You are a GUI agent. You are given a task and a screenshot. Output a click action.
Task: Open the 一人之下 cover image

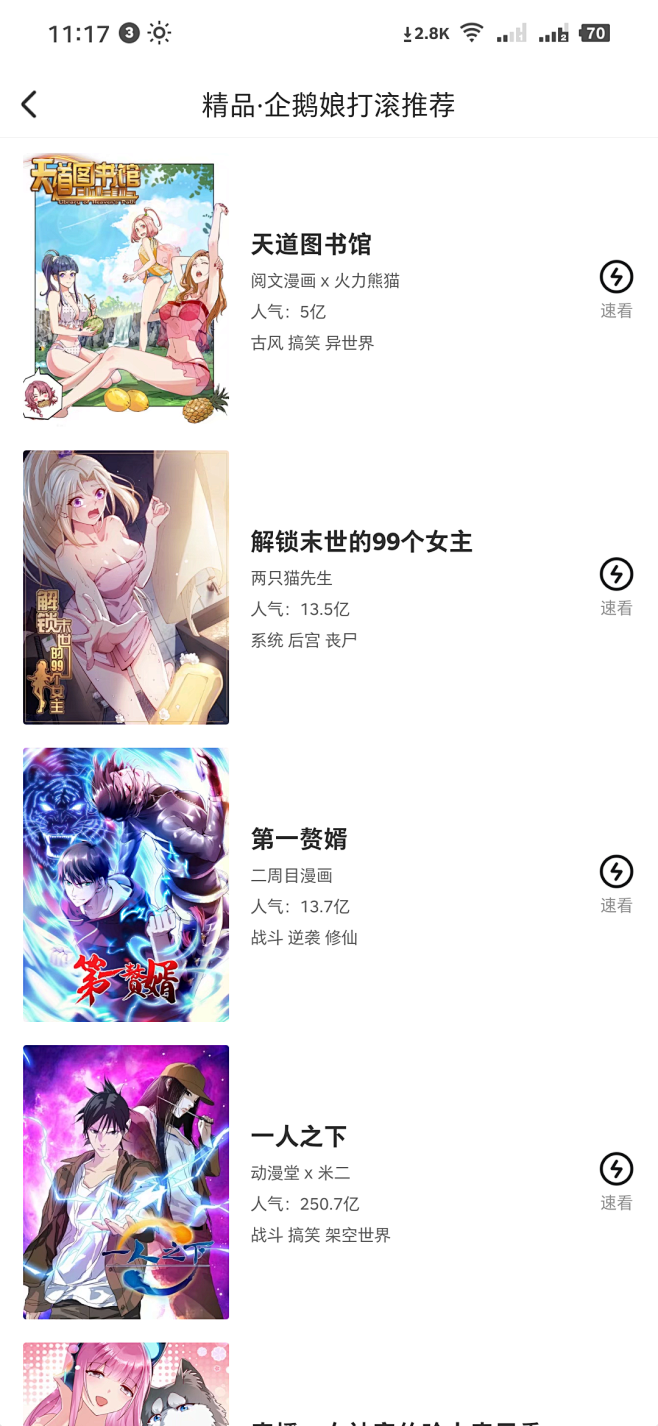pyautogui.click(x=126, y=1182)
